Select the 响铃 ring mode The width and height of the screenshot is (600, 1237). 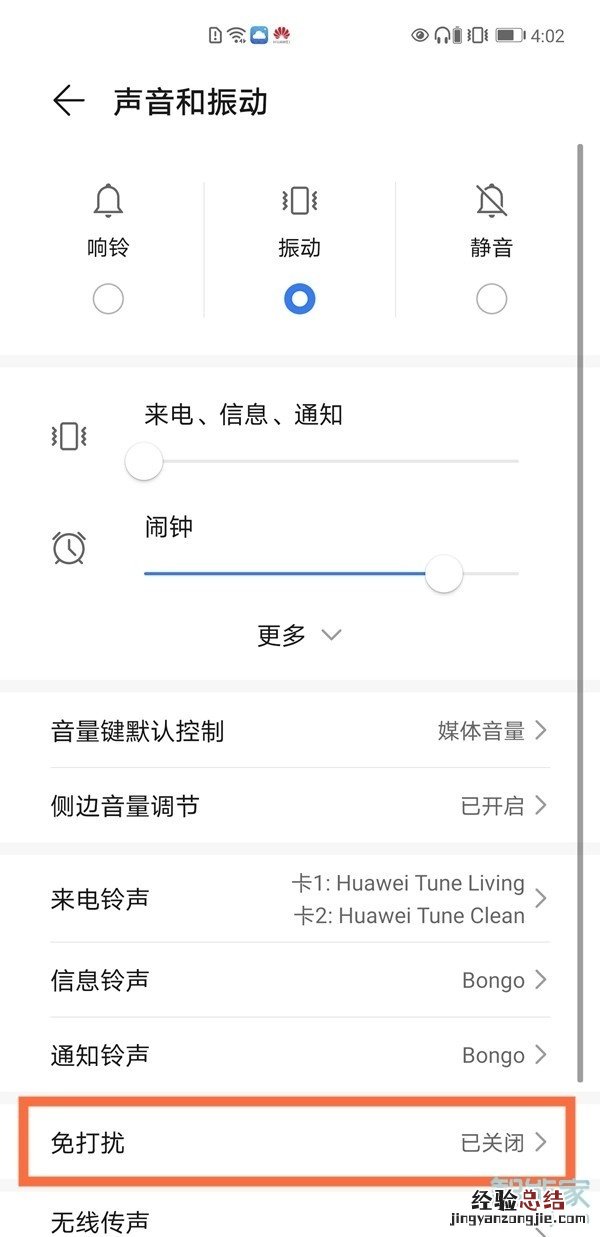108,298
